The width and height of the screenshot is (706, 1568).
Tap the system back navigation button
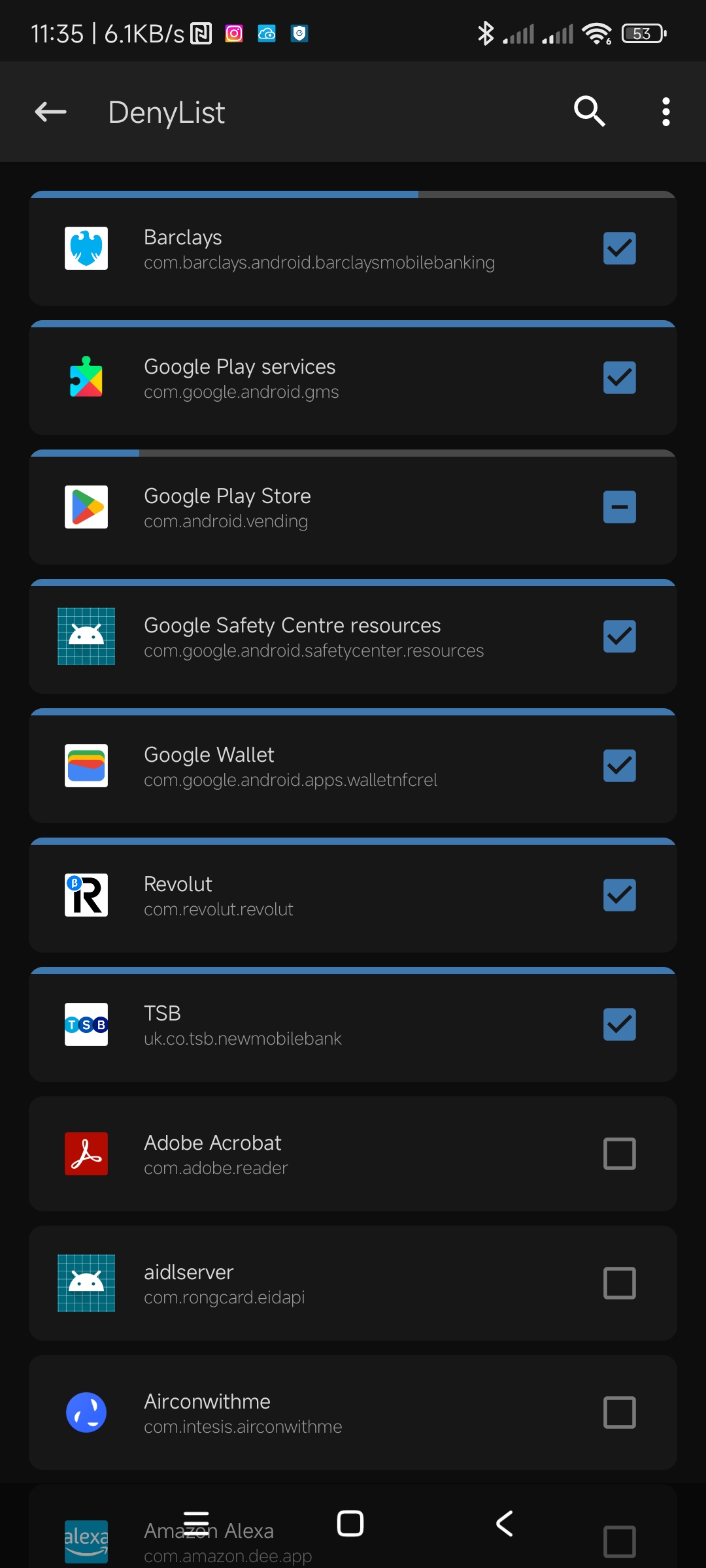coord(505,1524)
